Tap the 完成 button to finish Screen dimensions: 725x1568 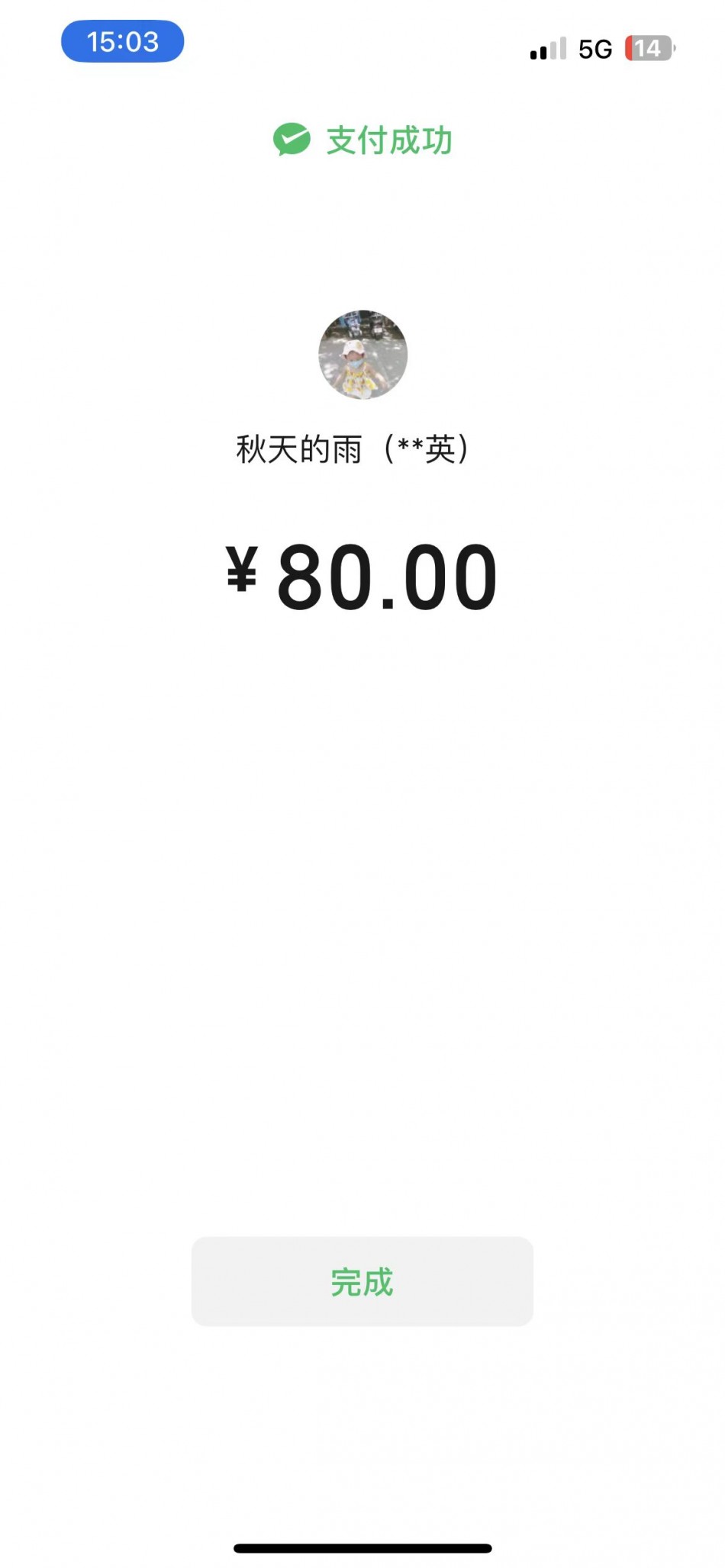point(362,1281)
